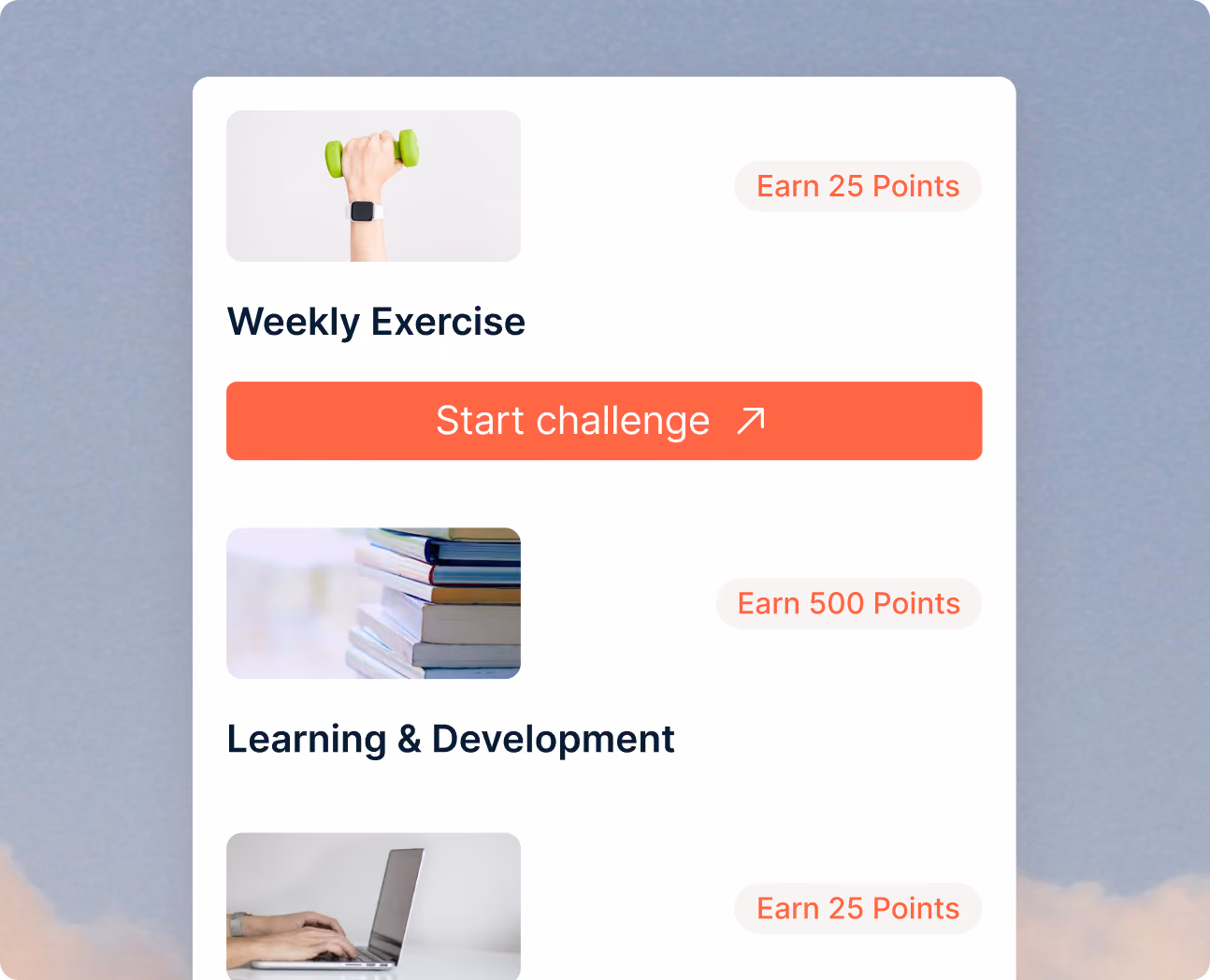Open the laptop typing challenge card
Screen dimensions: 1210x980
pyautogui.click(x=373, y=906)
